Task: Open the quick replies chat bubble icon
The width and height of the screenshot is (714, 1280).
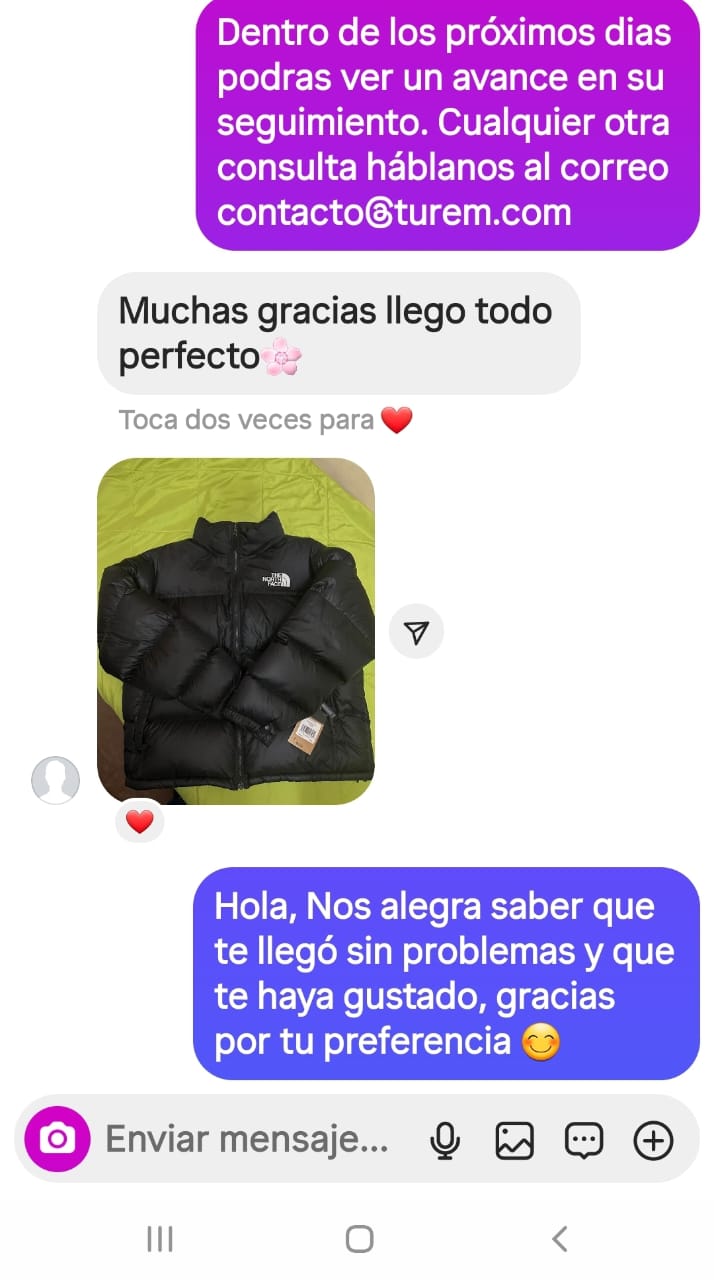Action: click(583, 1140)
